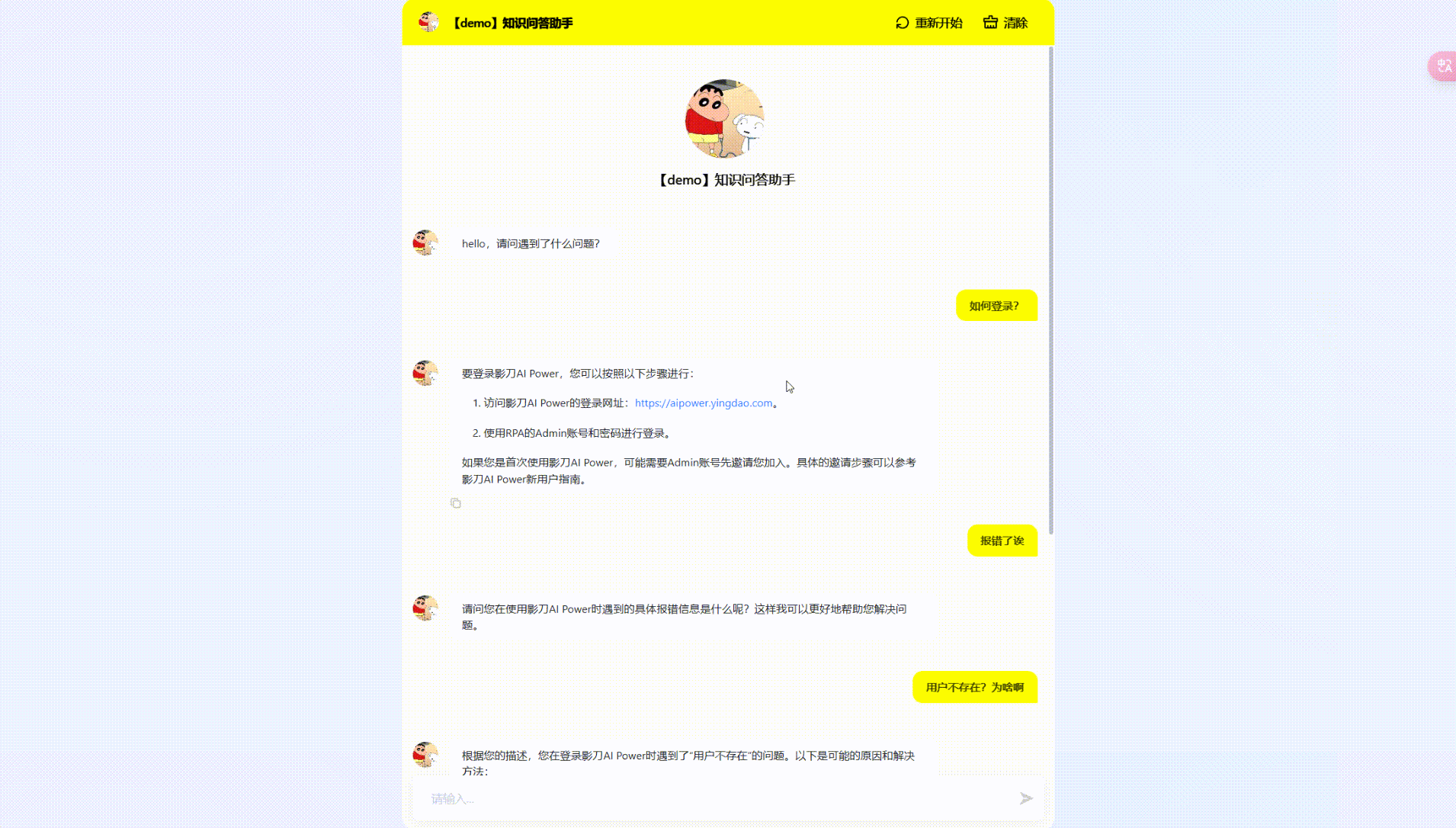Copy the login steps reply
This screenshot has width=1456, height=828.
(x=456, y=503)
